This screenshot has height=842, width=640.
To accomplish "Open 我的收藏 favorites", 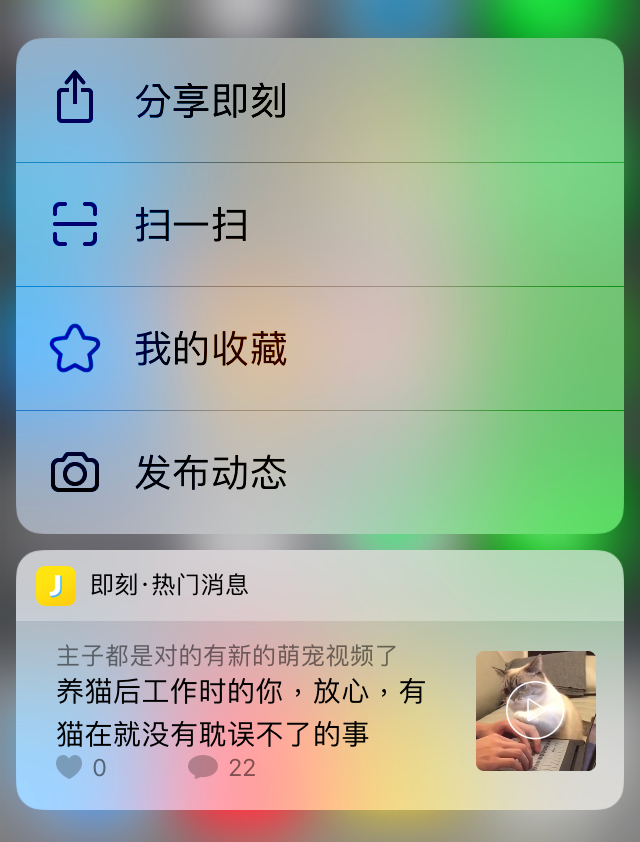I will [319, 349].
